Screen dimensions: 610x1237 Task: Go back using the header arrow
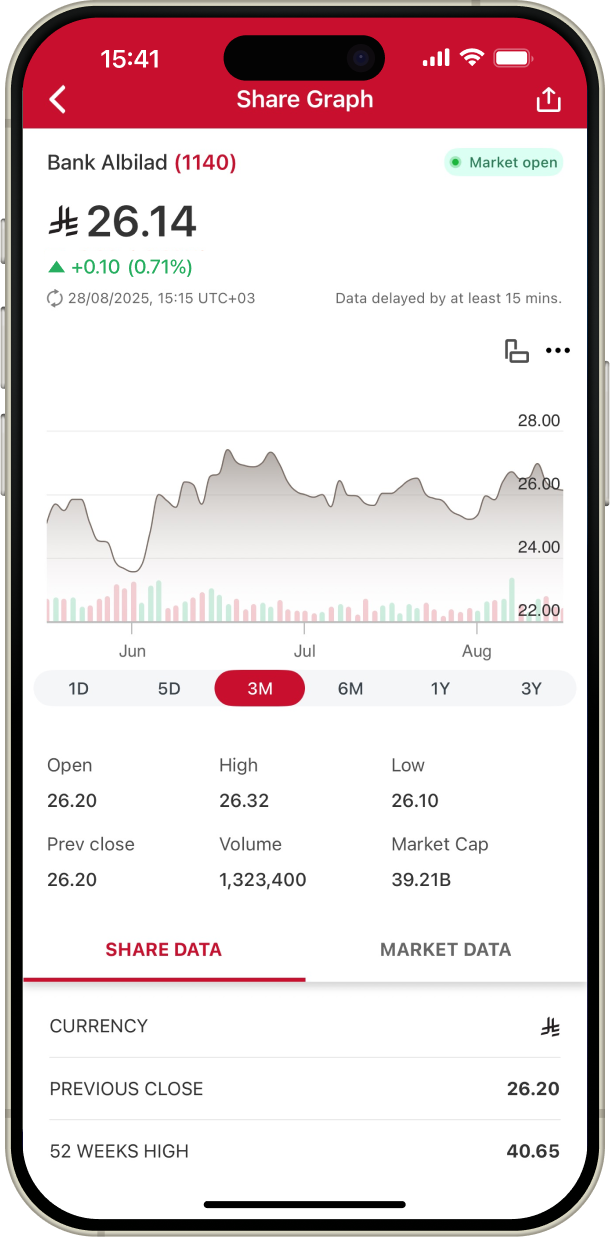pyautogui.click(x=58, y=99)
